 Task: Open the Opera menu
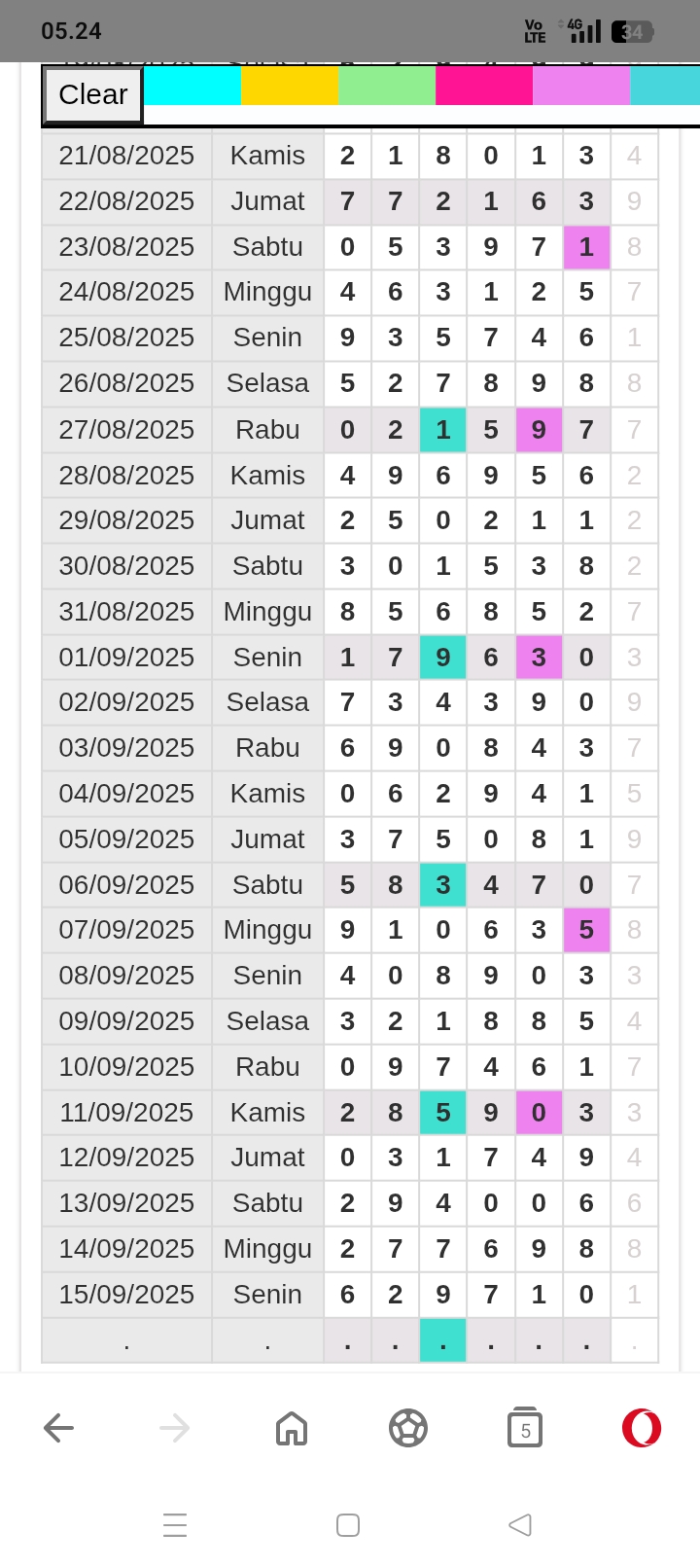[x=642, y=1428]
